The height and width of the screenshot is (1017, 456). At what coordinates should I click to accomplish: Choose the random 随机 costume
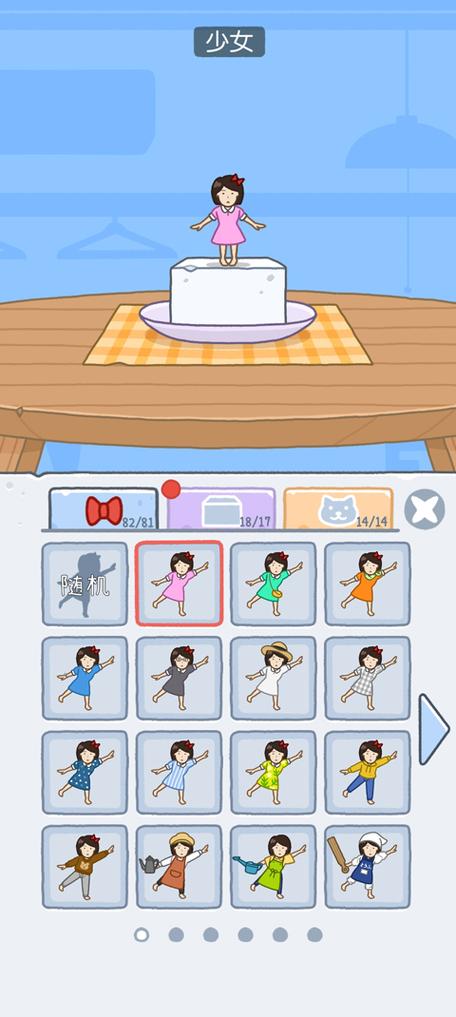[x=85, y=584]
